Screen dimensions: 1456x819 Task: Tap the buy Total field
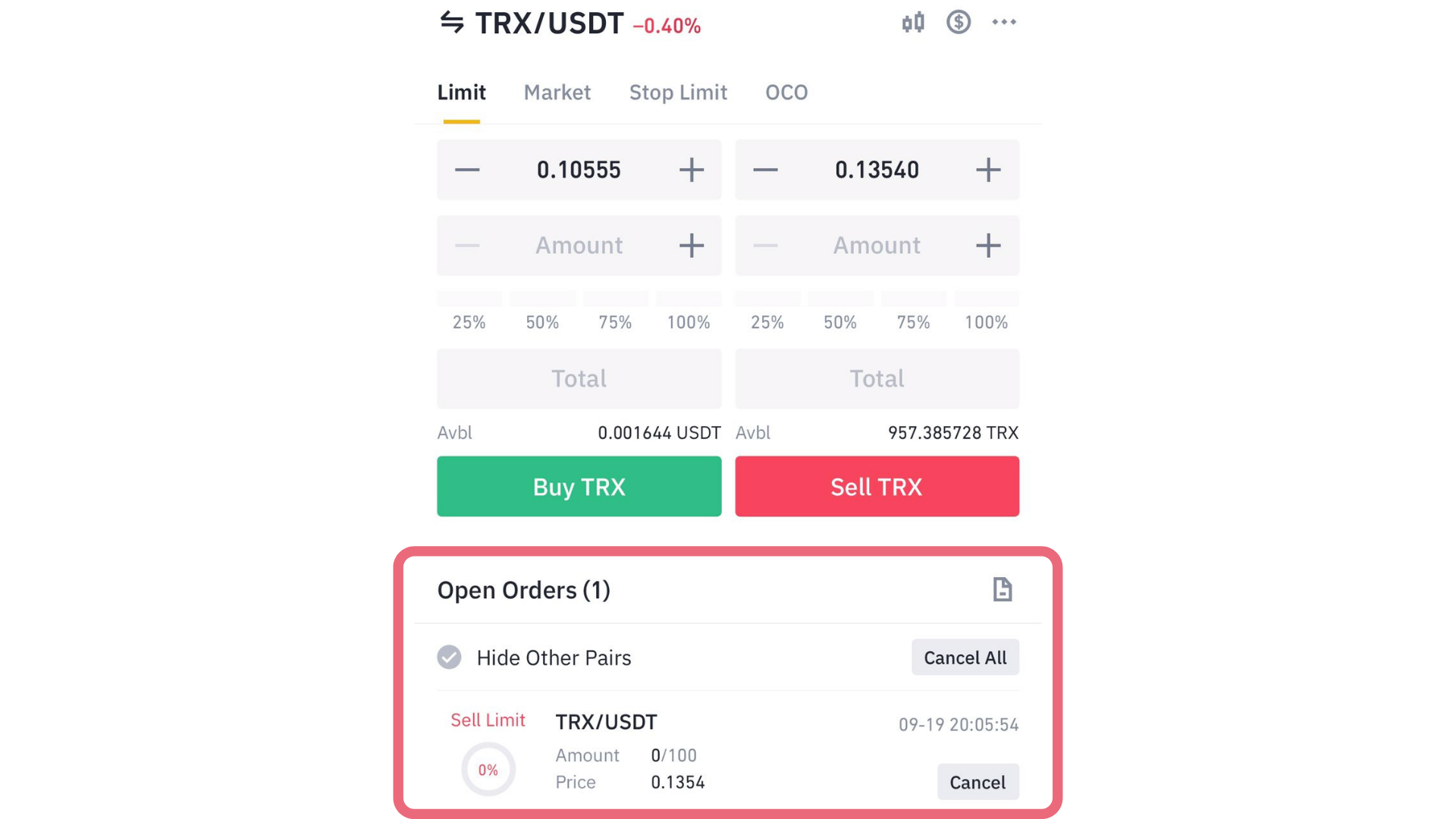579,378
